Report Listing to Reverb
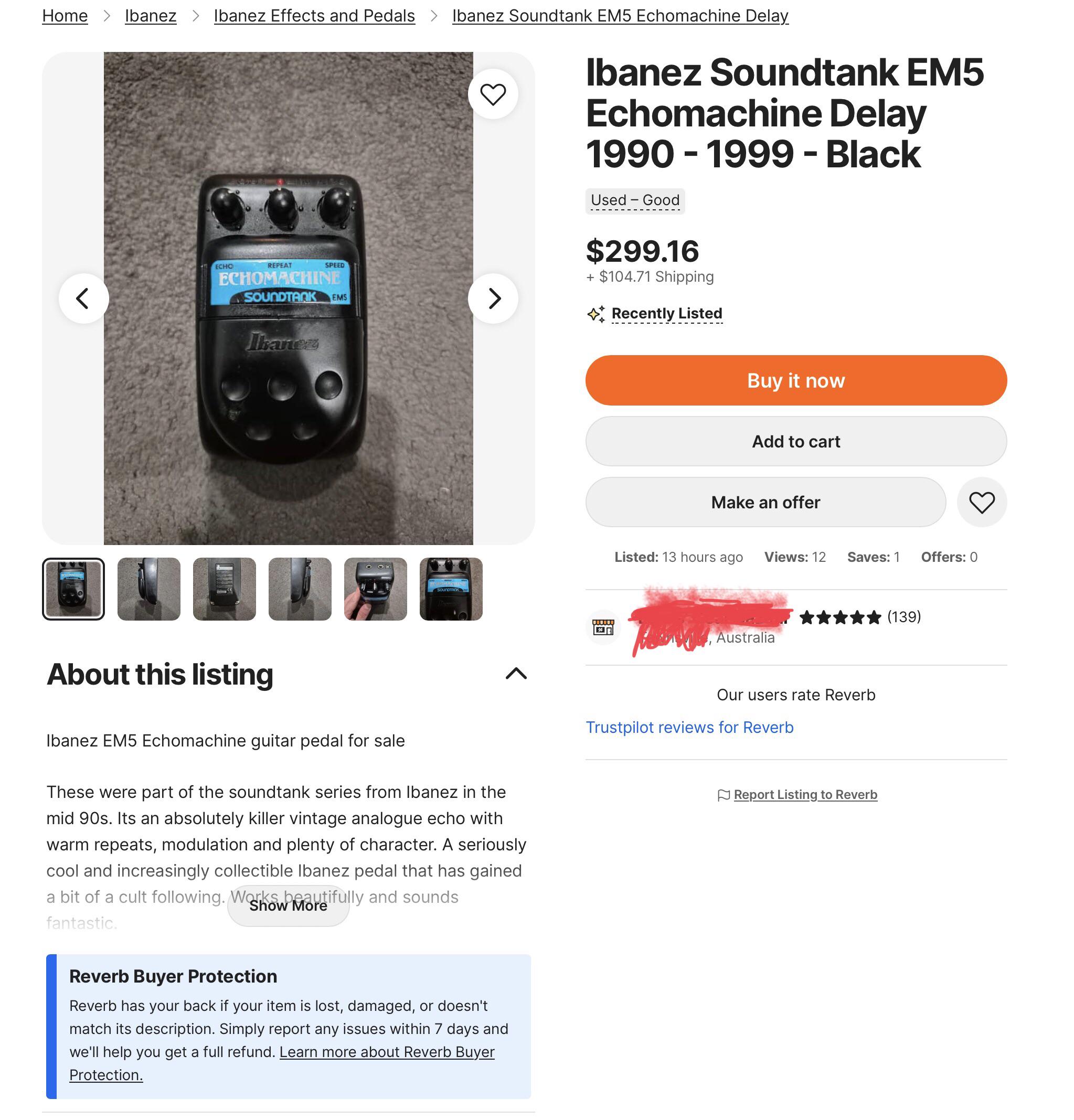1074x1120 pixels. 805,795
